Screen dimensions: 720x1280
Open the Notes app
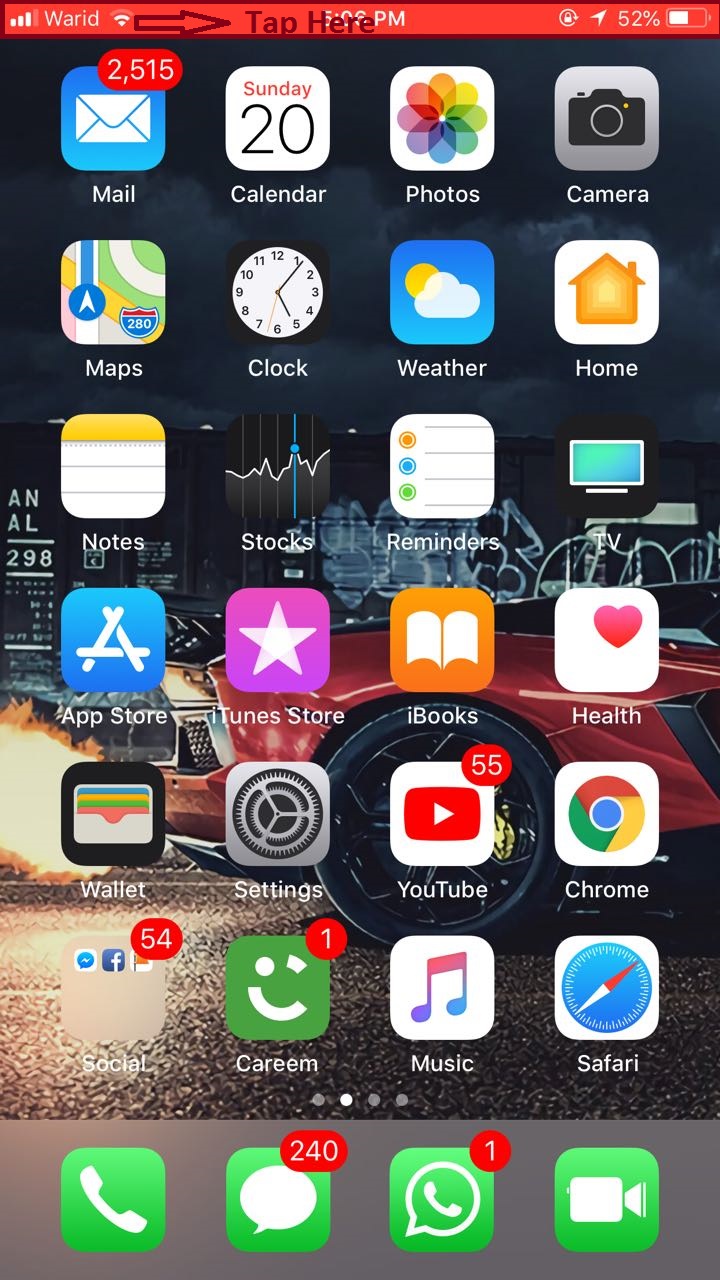pyautogui.click(x=113, y=467)
